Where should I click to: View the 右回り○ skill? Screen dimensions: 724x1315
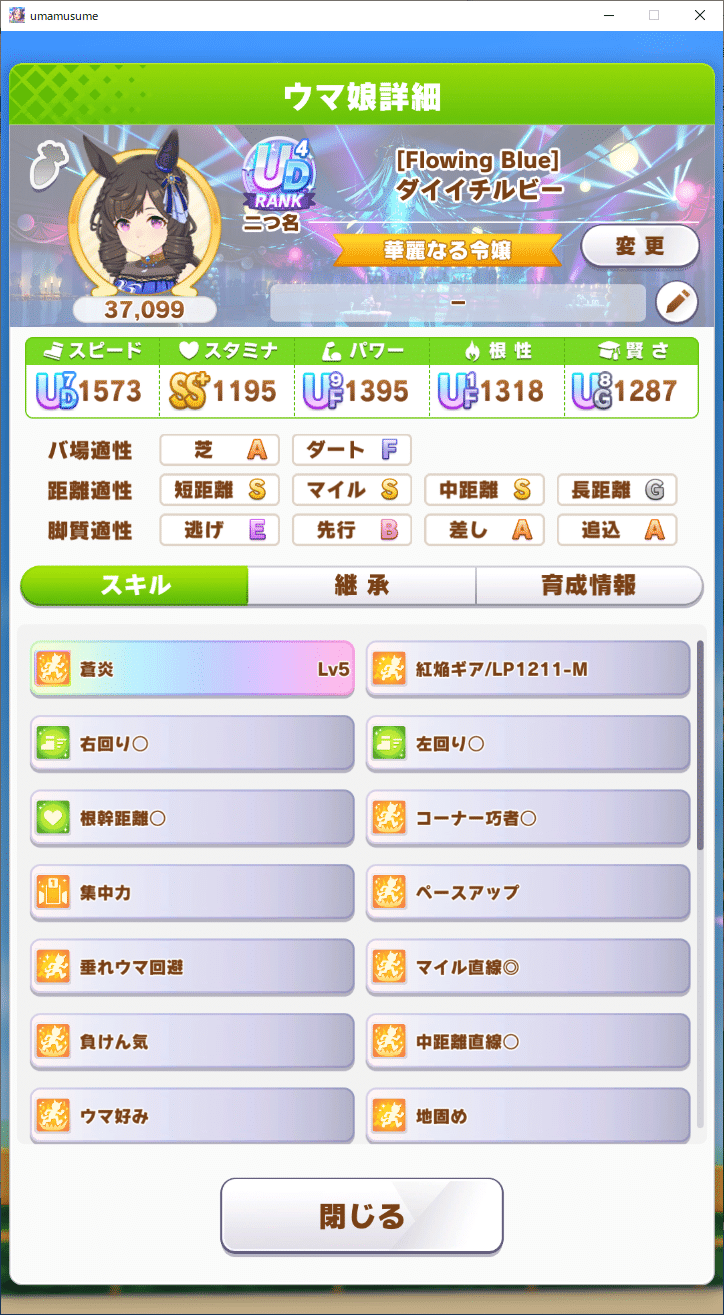pos(192,744)
